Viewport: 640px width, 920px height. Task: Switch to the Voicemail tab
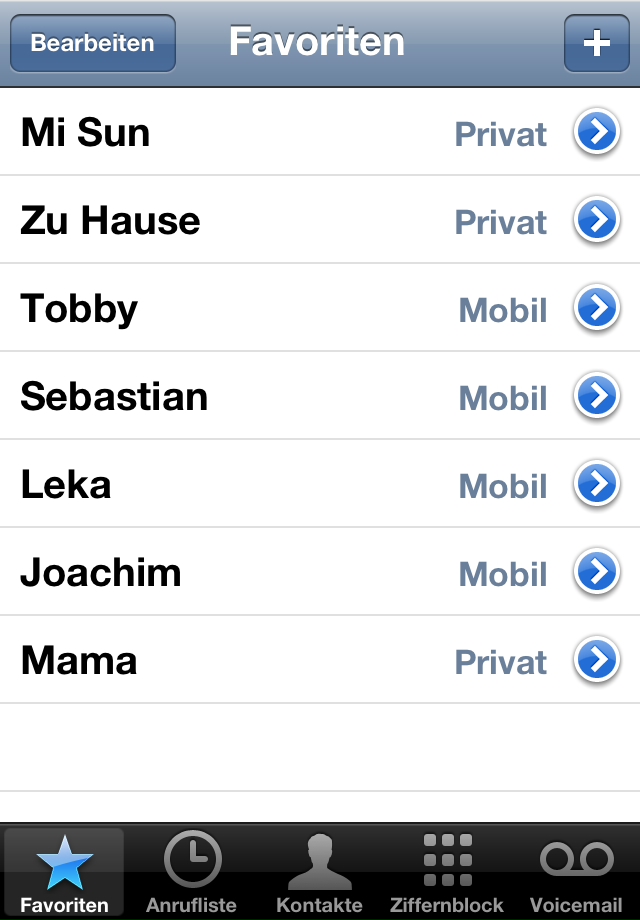576,872
